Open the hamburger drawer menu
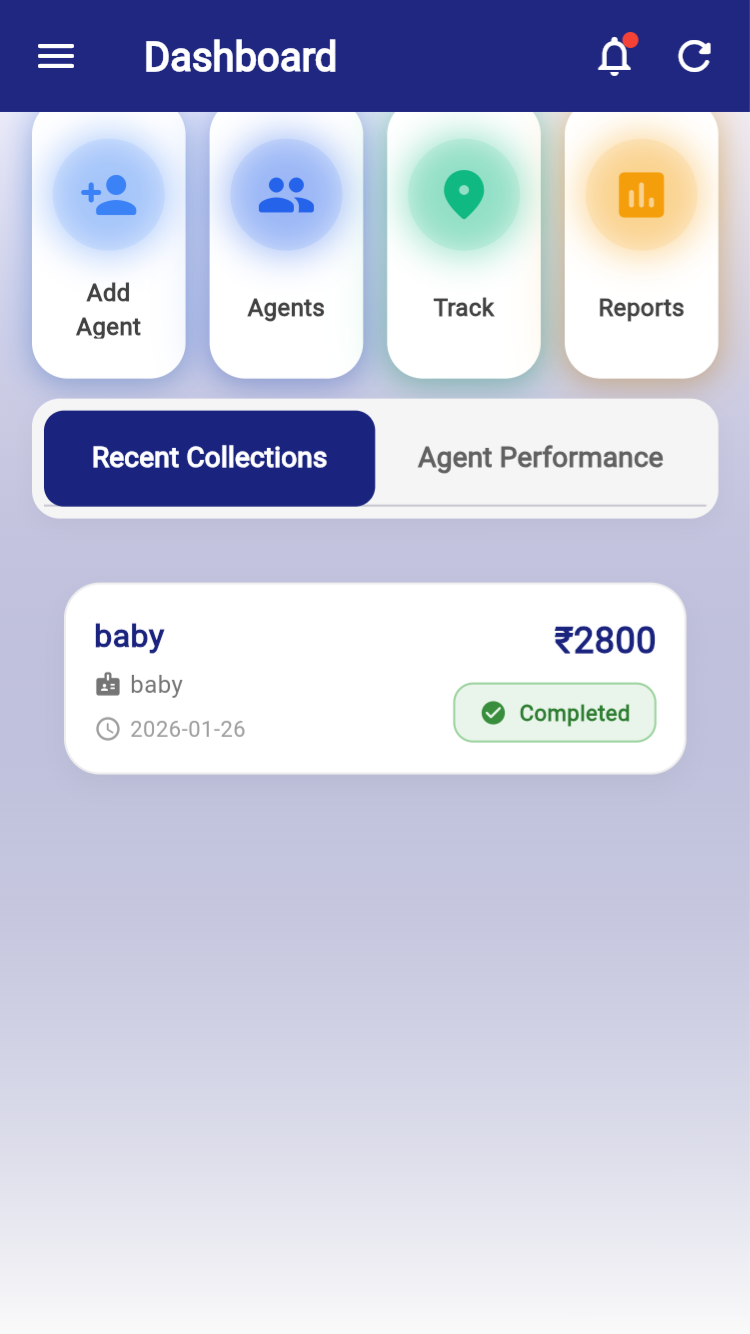This screenshot has width=750, height=1334. [56, 57]
